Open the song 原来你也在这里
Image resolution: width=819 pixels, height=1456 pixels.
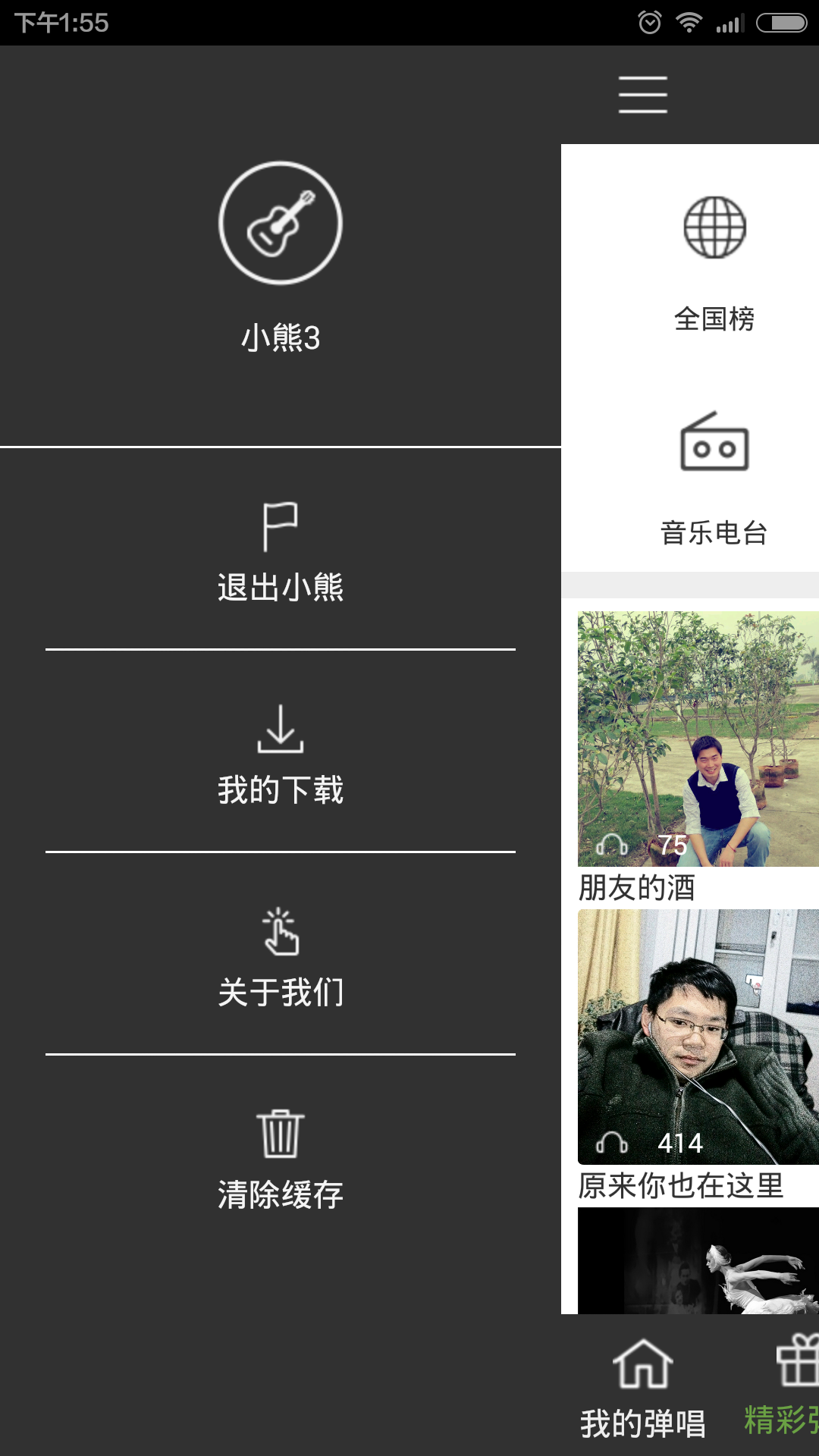681,1188
